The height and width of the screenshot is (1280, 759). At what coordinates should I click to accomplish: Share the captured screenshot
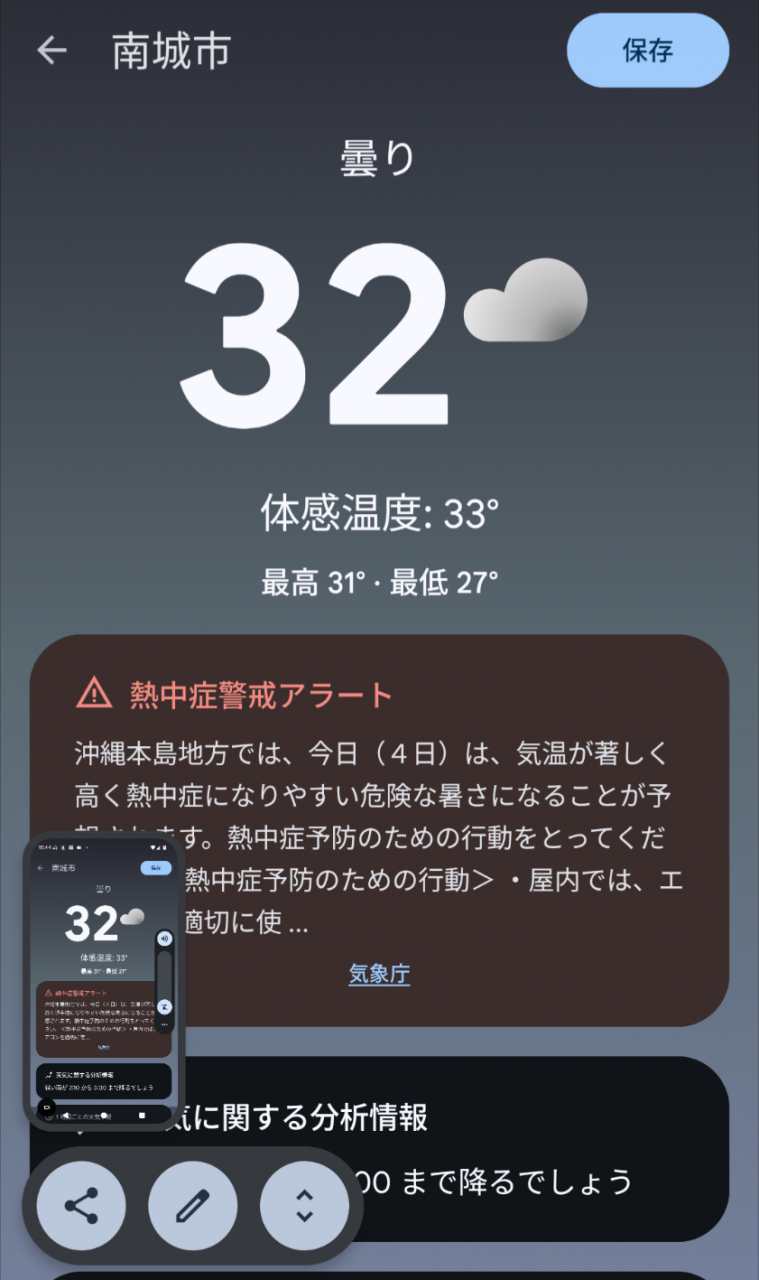coord(81,1205)
